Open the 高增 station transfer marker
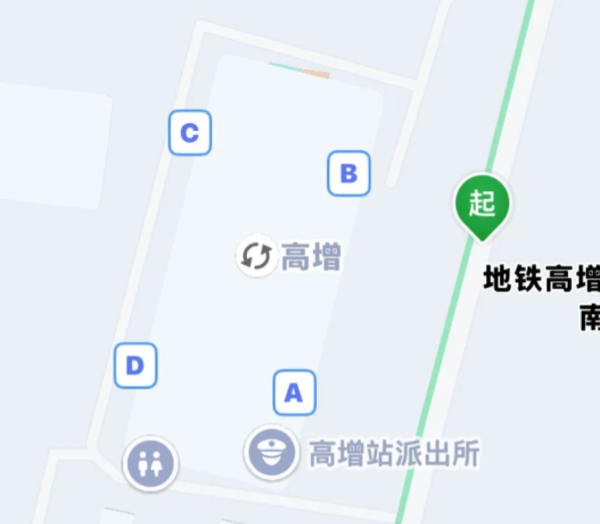The width and height of the screenshot is (600, 524). [257, 257]
